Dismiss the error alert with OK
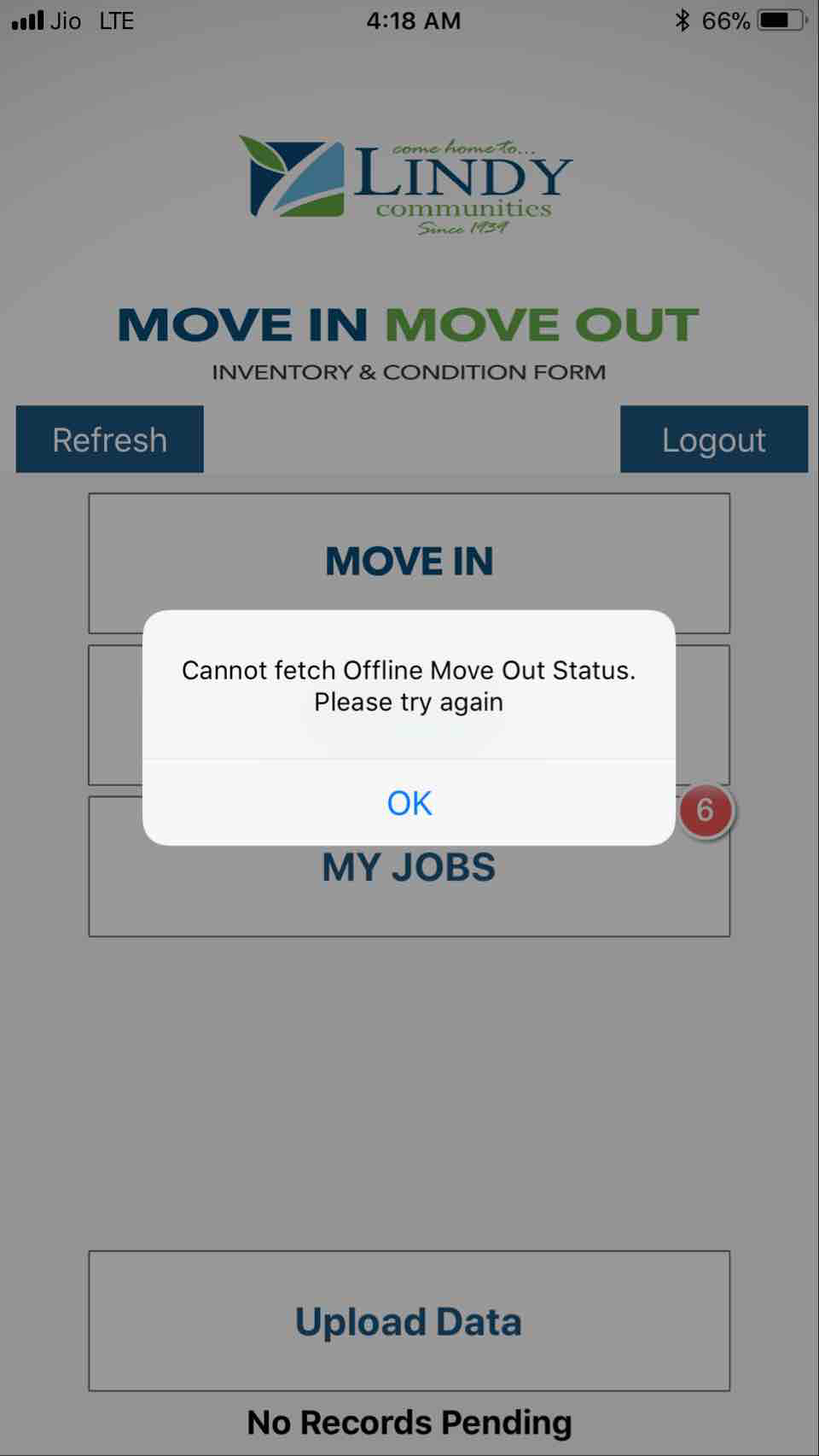Image resolution: width=819 pixels, height=1456 pixels. (409, 802)
